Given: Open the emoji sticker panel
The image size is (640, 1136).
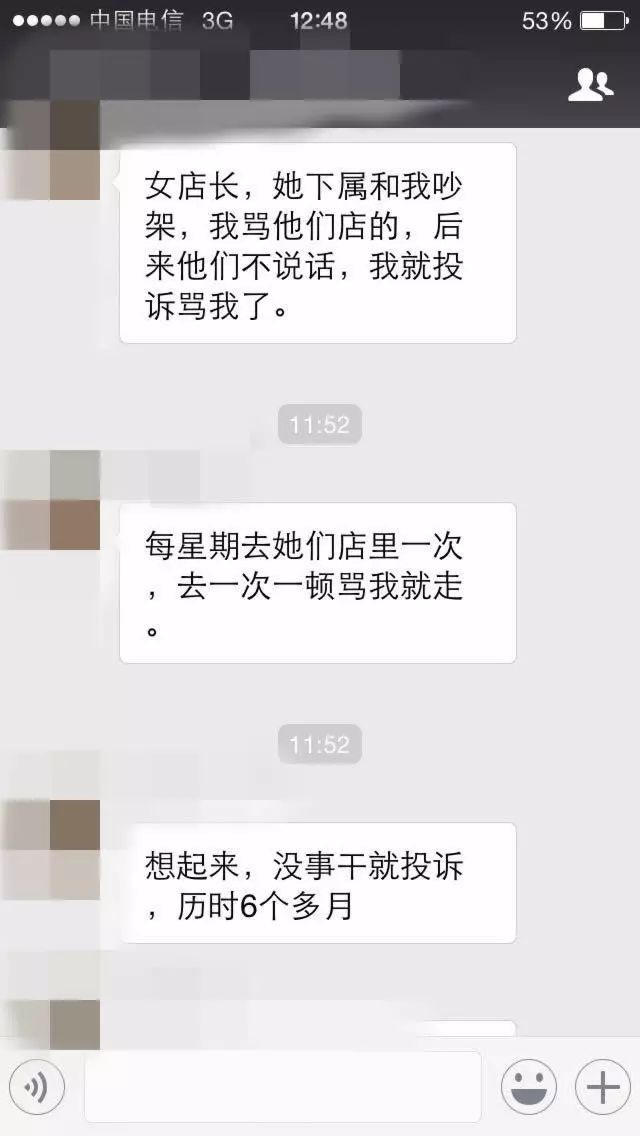Looking at the screenshot, I should click(528, 1086).
